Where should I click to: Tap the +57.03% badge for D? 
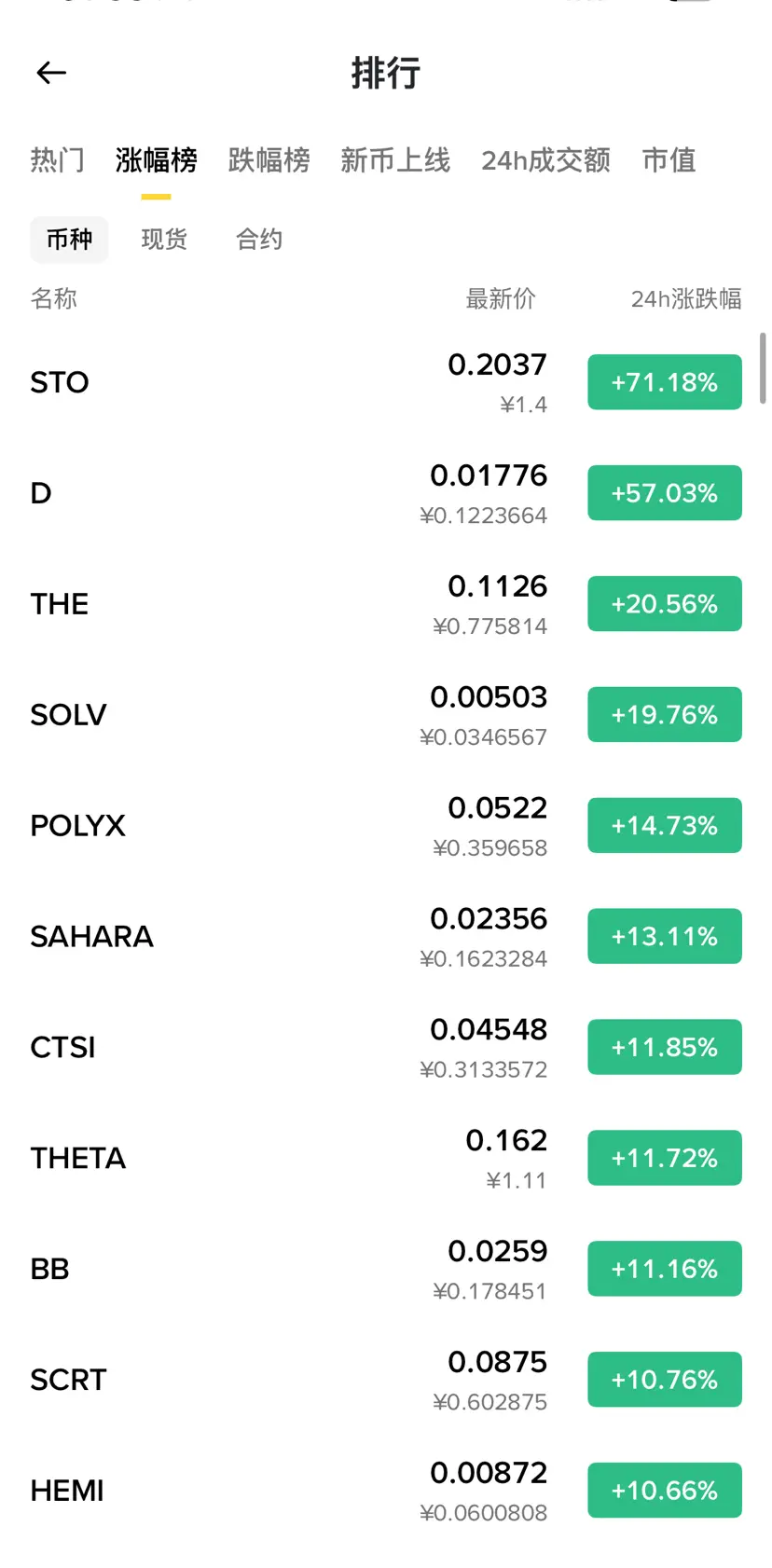tap(664, 493)
